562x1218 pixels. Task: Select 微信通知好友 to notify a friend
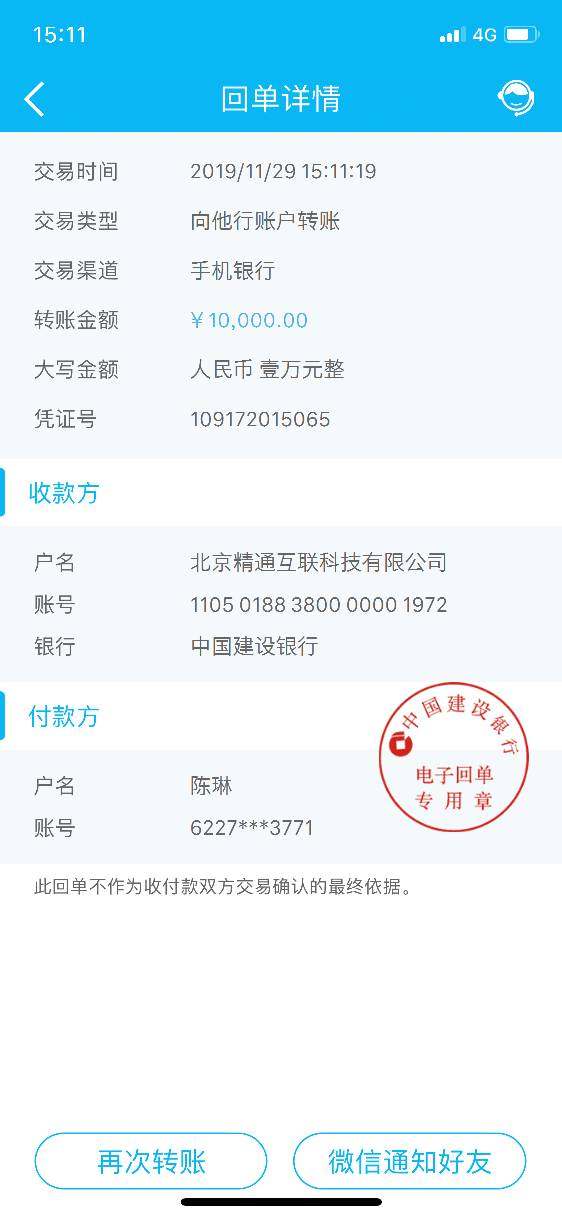point(409,1161)
